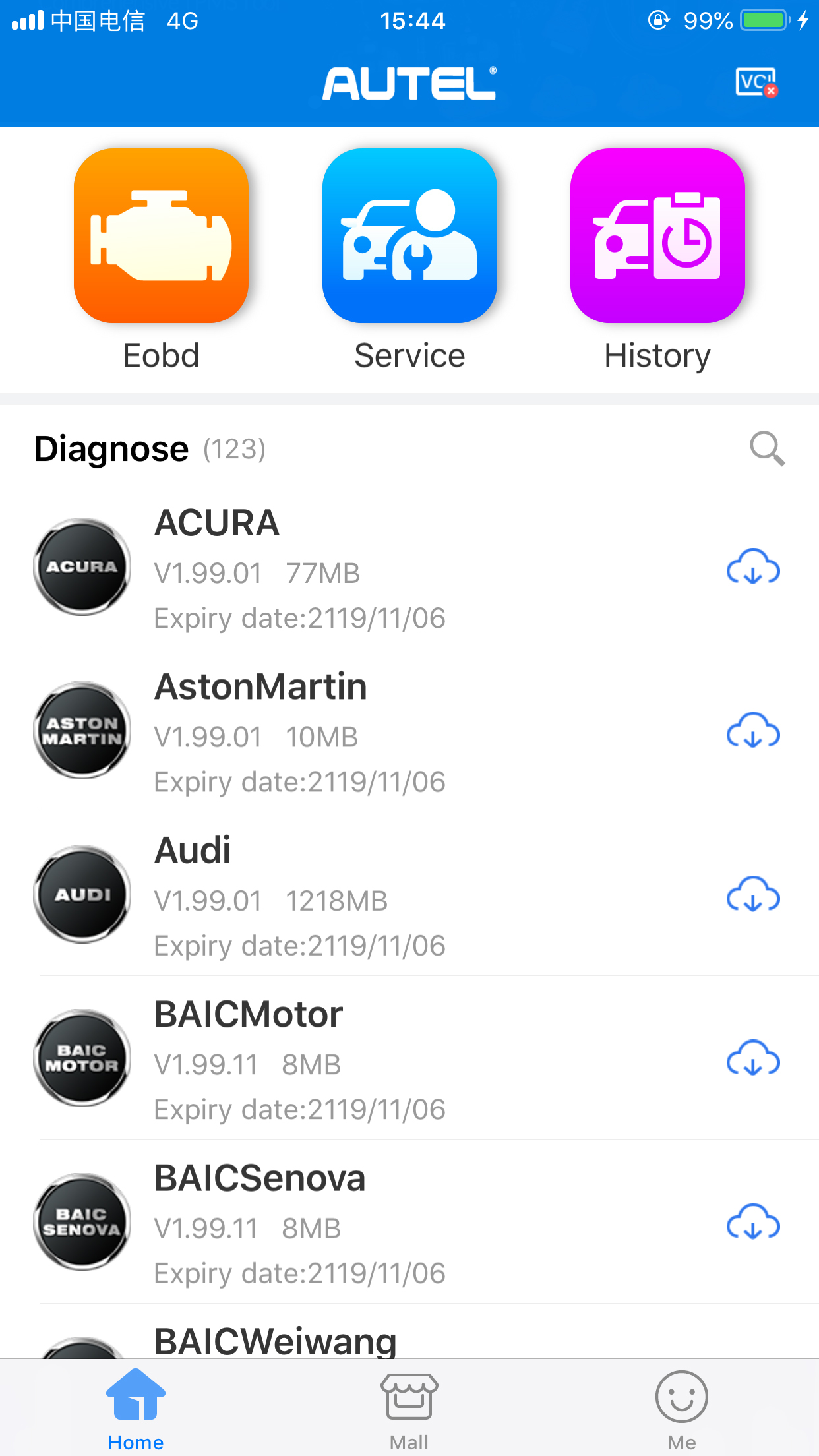Open the Service function icon
Viewport: 819px width, 1456px height.
tap(409, 236)
